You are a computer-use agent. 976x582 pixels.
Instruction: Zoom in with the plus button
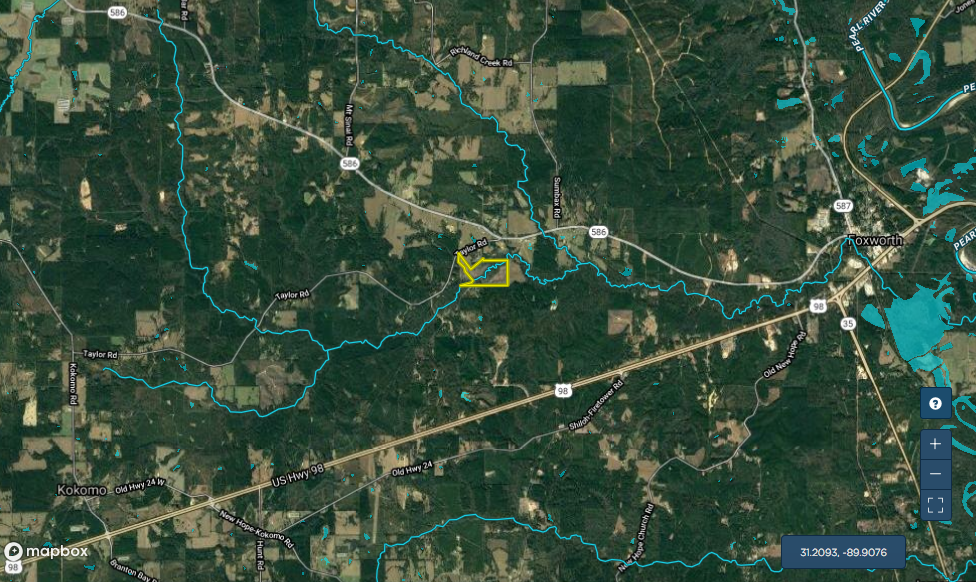[x=935, y=443]
